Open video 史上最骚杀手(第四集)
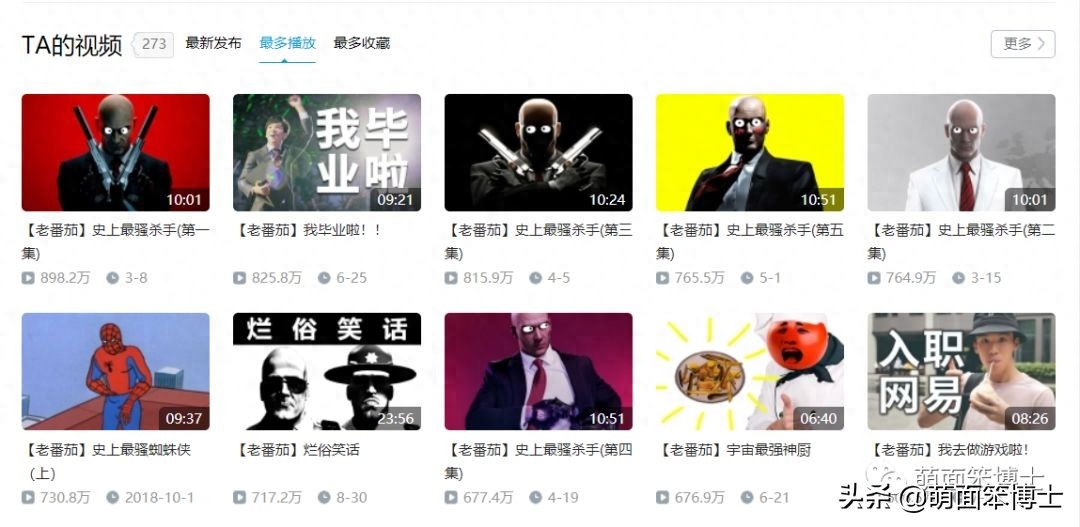The image size is (1080, 527). point(538,371)
